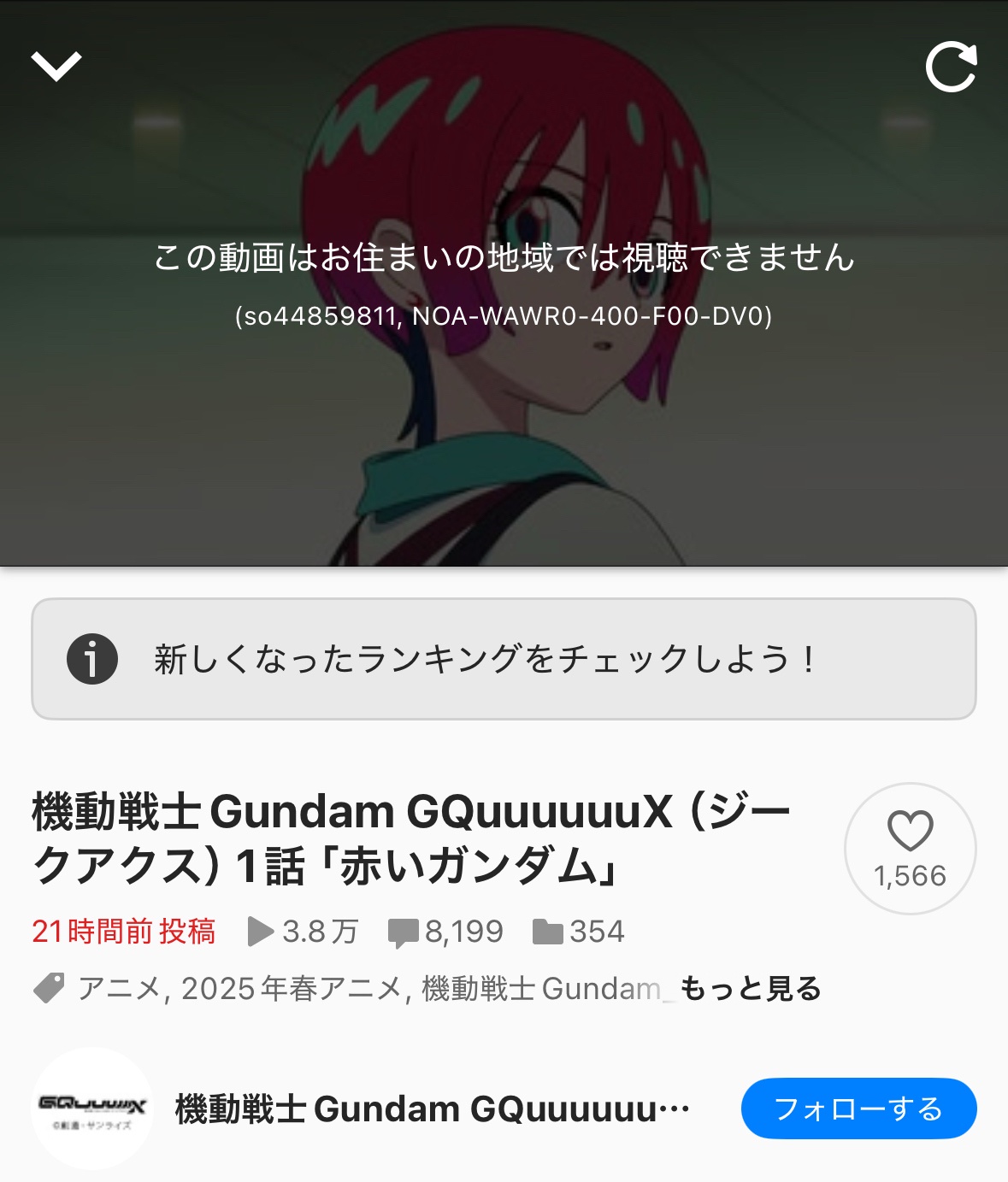1008x1182 pixels.
Task: Open the Gundam GQuuuuuuX channel page
Action: click(x=432, y=1109)
